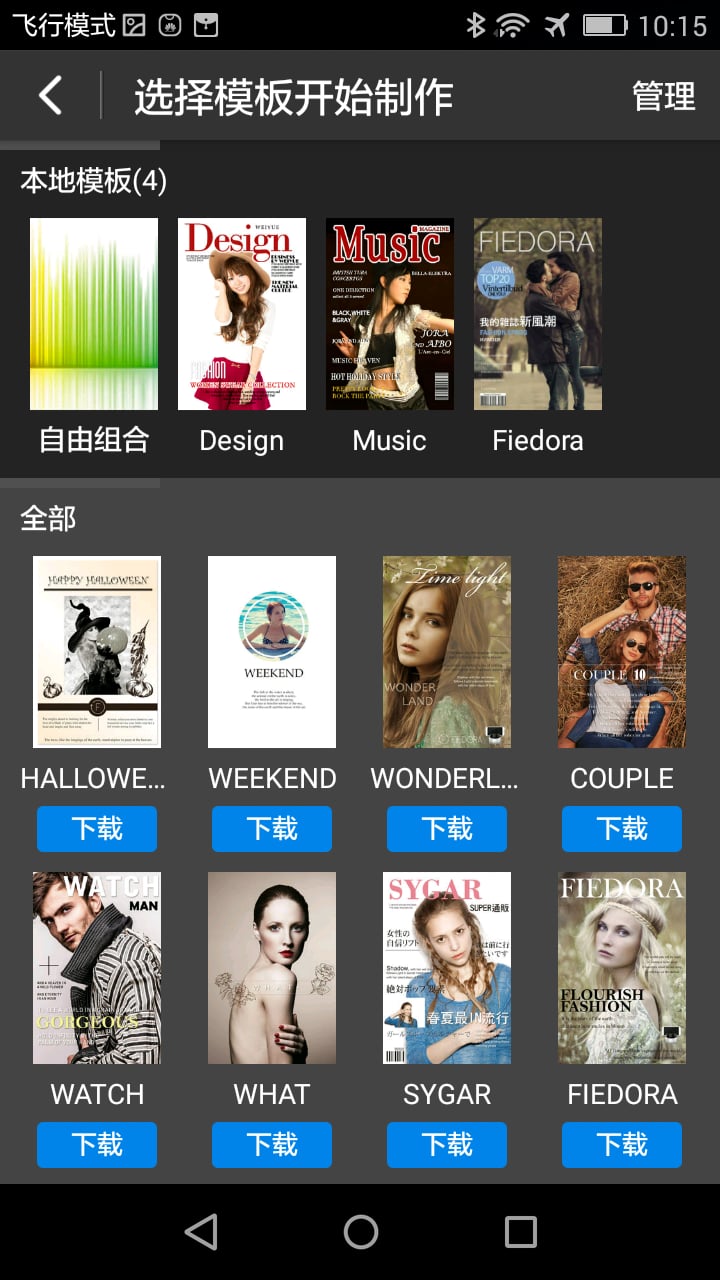
Task: Download the WEEKEND template
Action: 272,829
